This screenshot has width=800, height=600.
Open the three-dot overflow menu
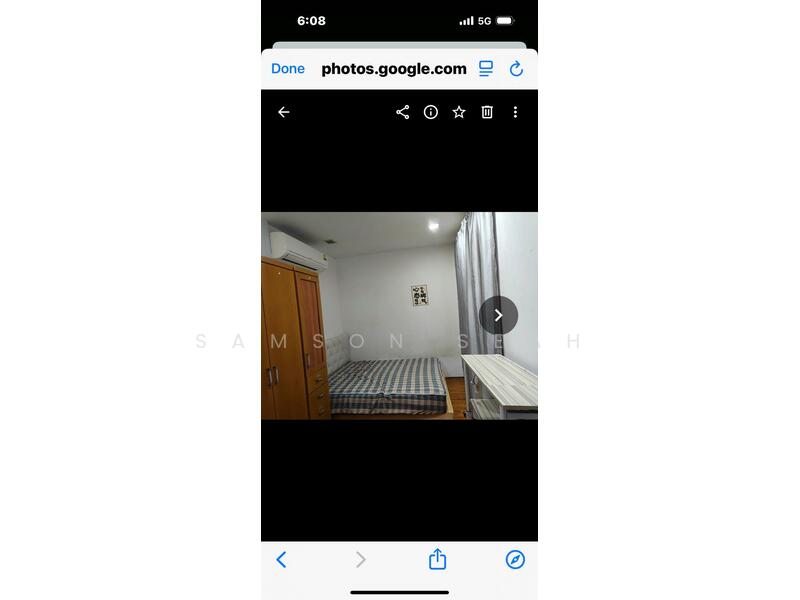click(515, 112)
